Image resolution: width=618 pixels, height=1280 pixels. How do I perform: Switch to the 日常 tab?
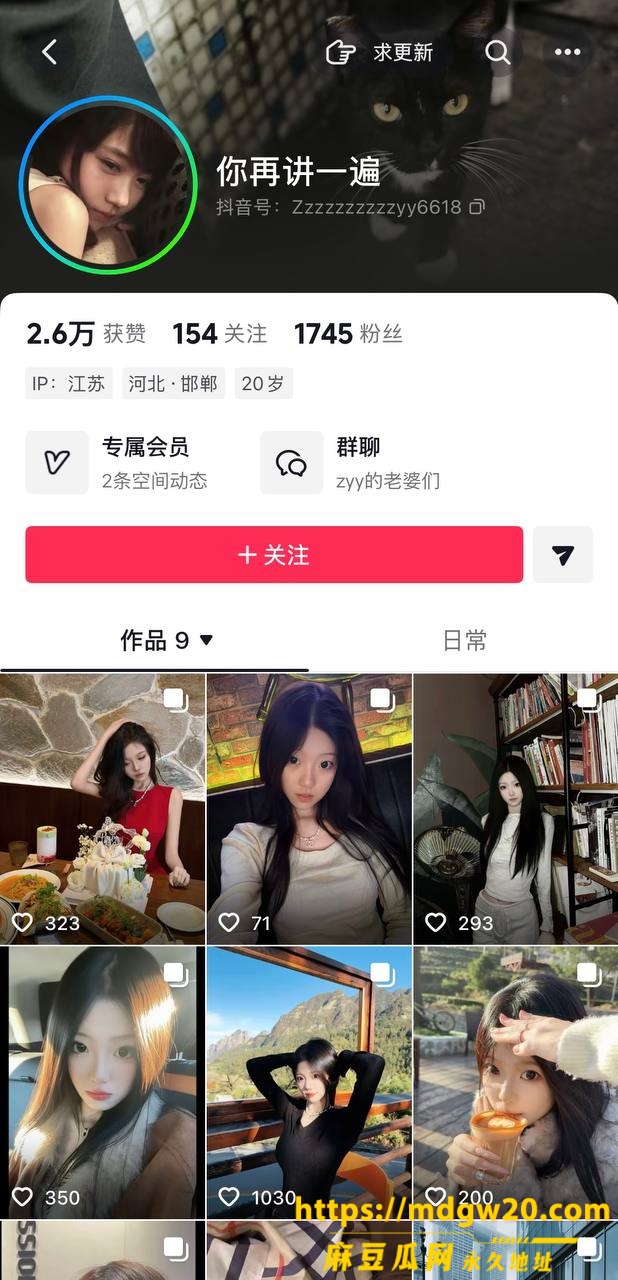(464, 640)
